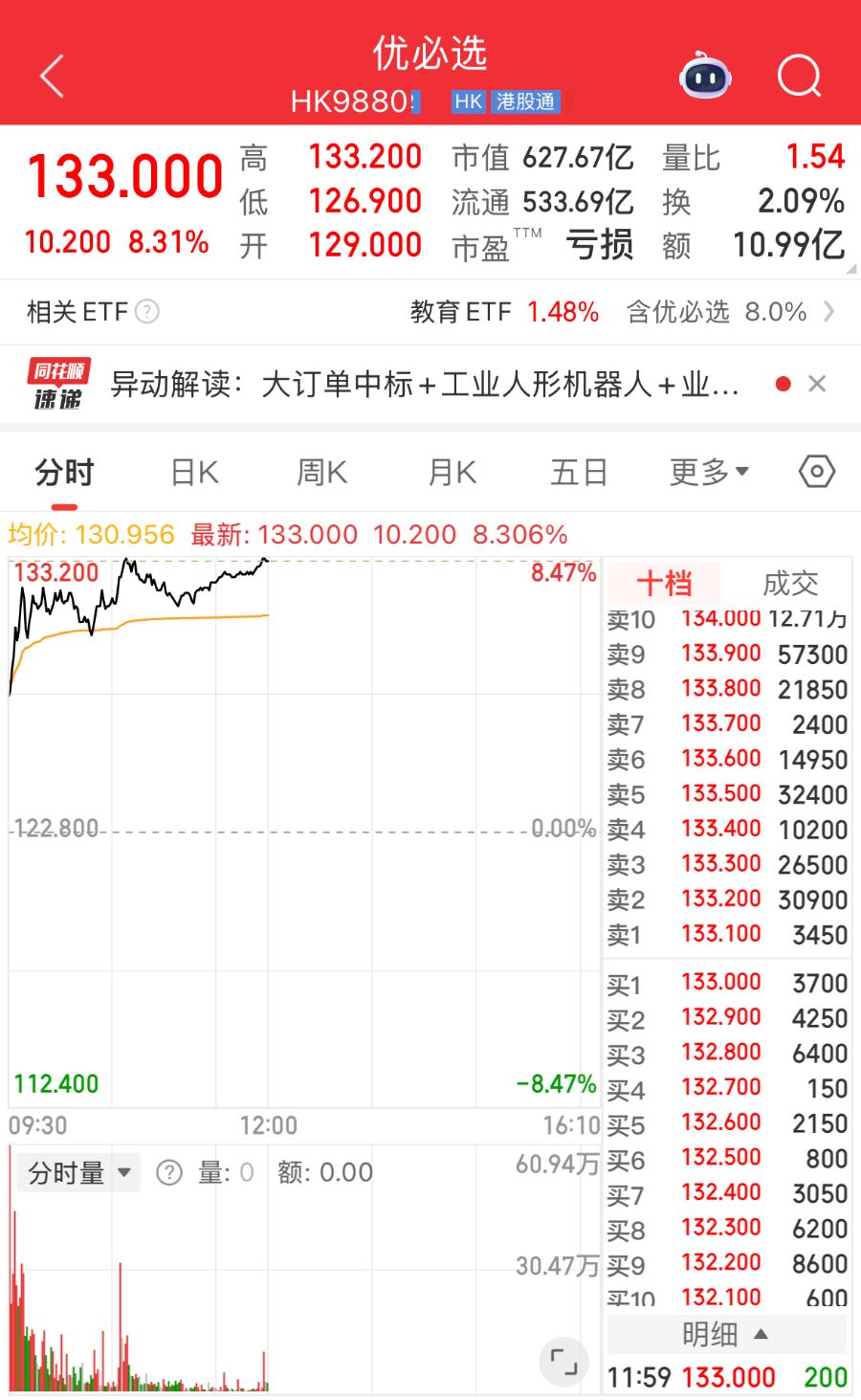Open the 分时量 indicator dropdown
Viewport: 861px width, 1400px height.
point(79,1172)
